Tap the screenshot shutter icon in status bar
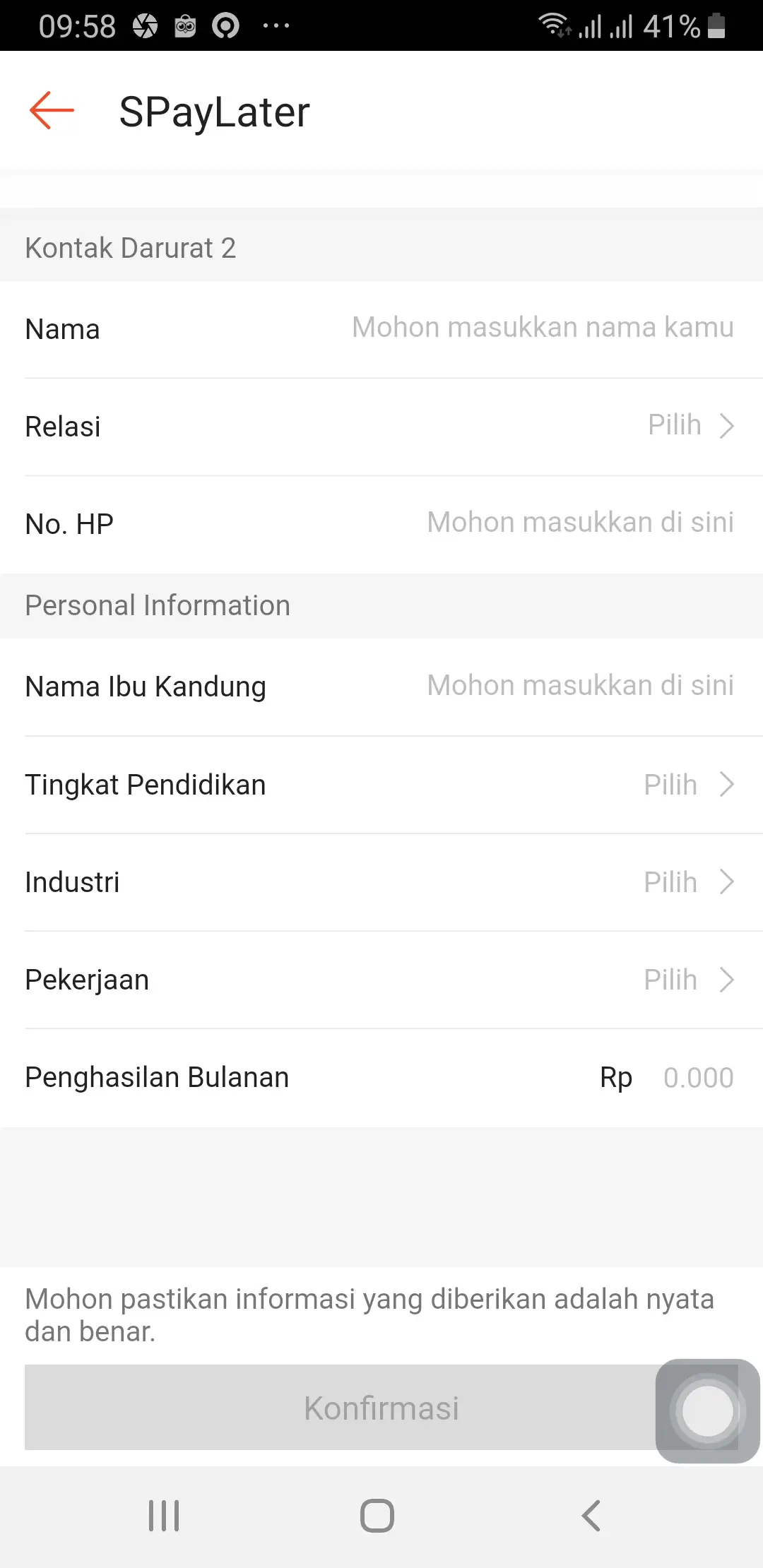Image resolution: width=763 pixels, height=1568 pixels. tap(145, 26)
